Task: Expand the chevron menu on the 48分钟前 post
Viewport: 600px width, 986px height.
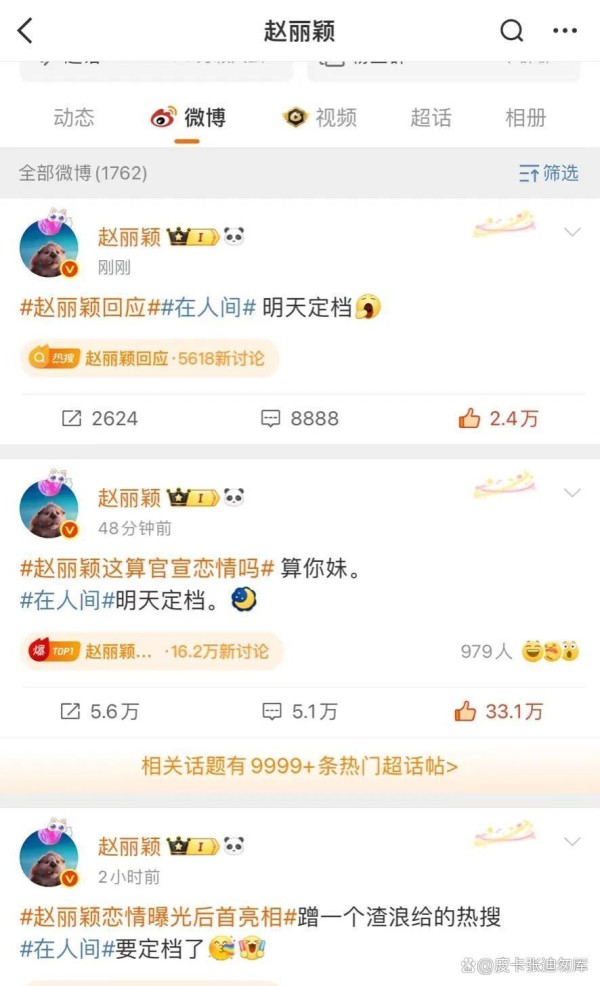Action: [x=572, y=492]
